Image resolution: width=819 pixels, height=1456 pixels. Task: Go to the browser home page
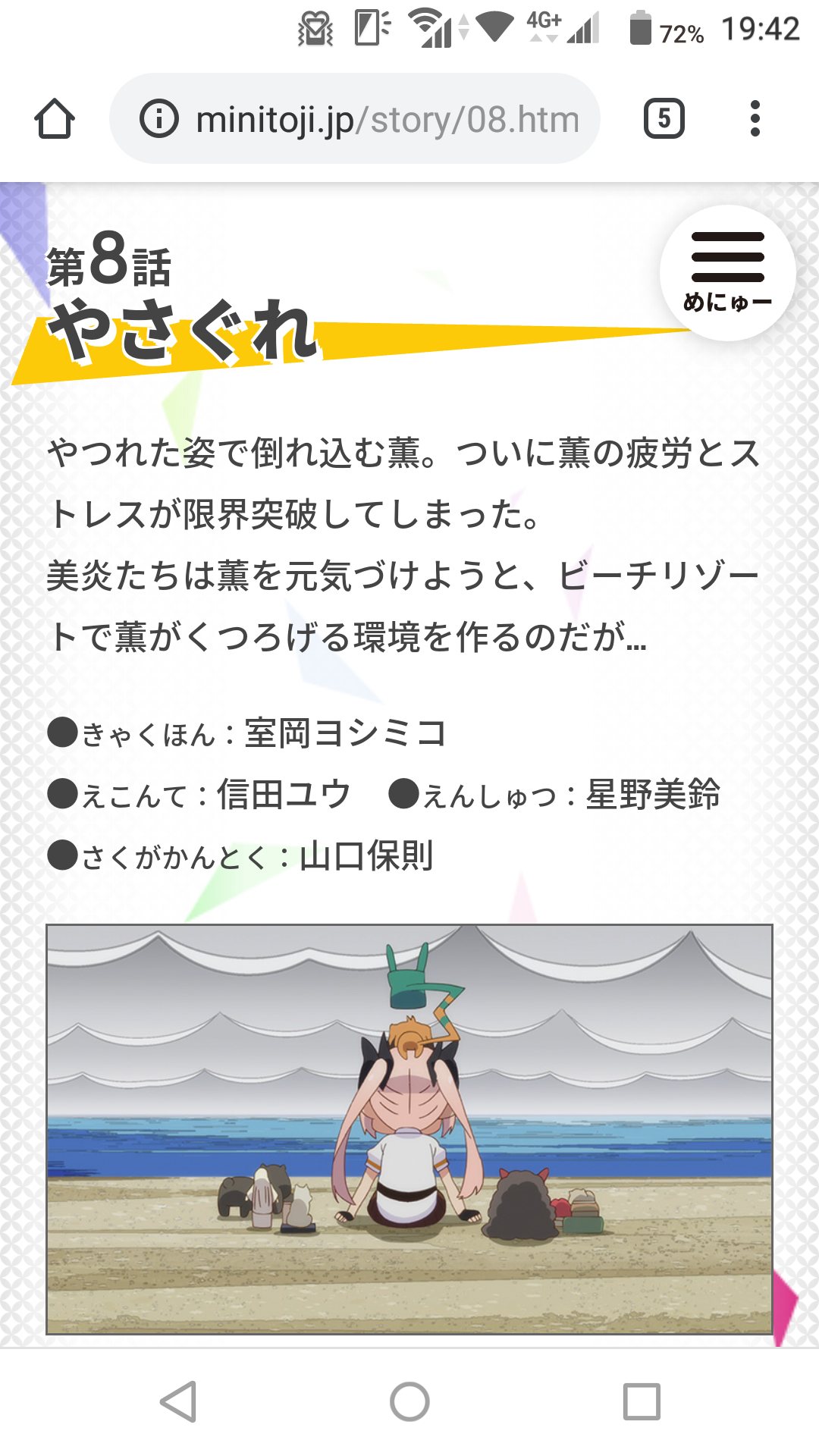(x=55, y=119)
